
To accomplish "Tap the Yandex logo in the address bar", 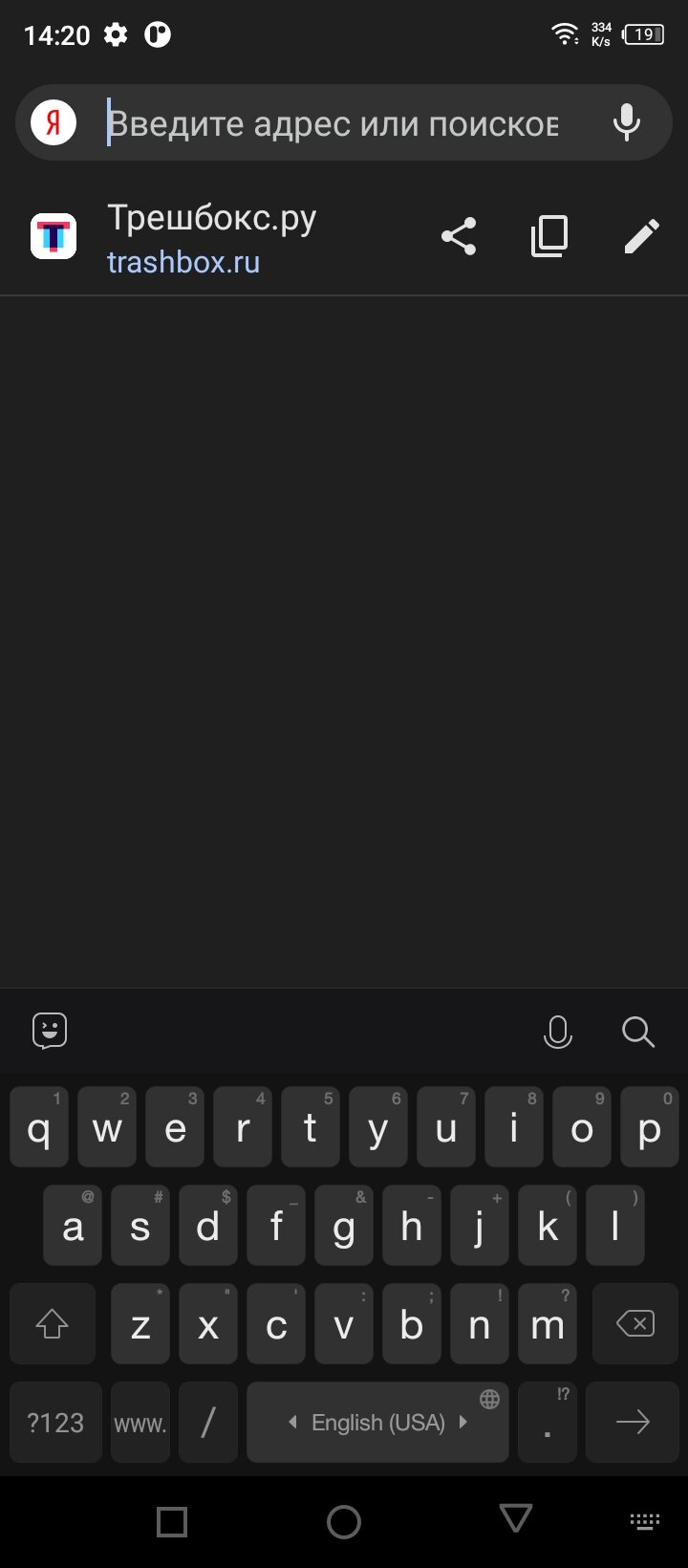I will [54, 123].
